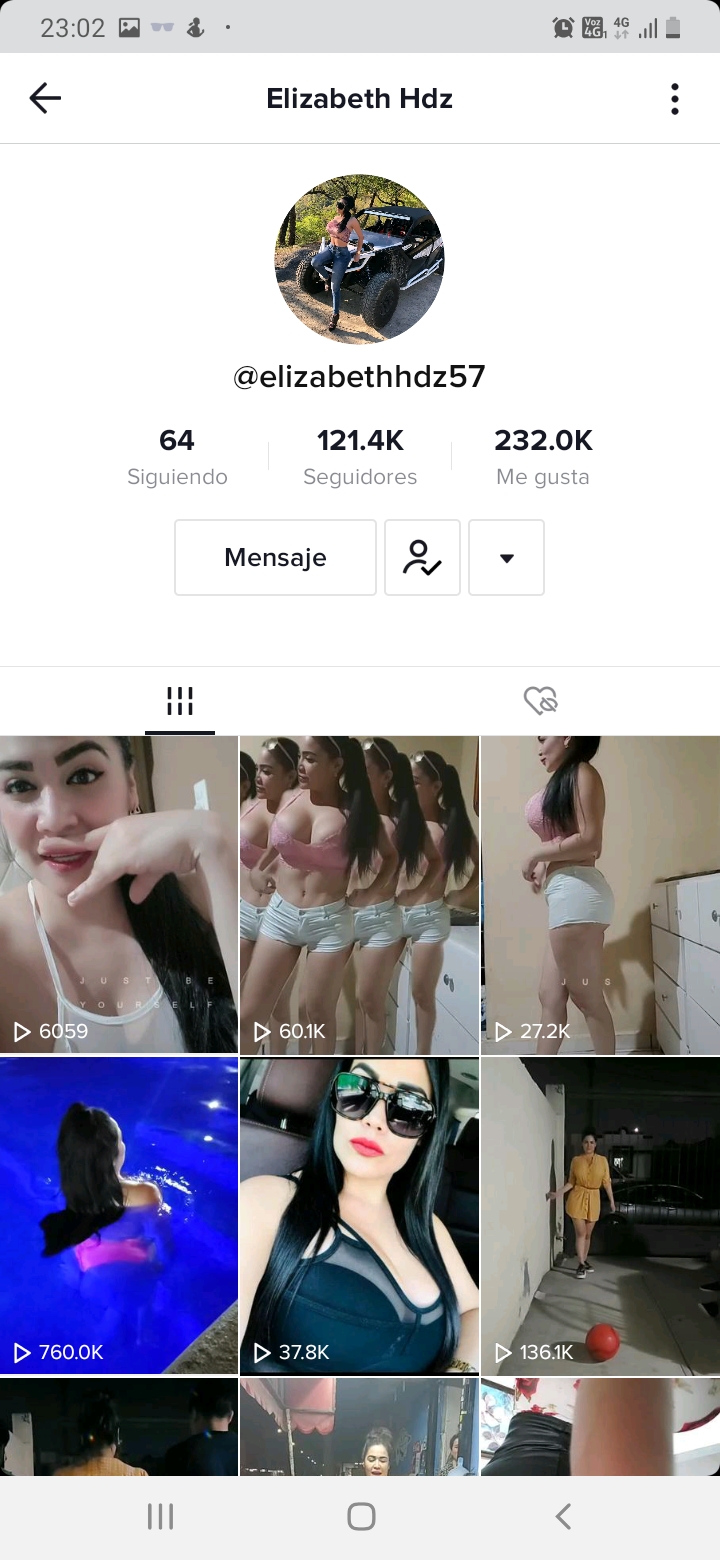Viewport: 720px width, 1560px height.
Task: Go back using the arrow icon
Action: point(45,98)
